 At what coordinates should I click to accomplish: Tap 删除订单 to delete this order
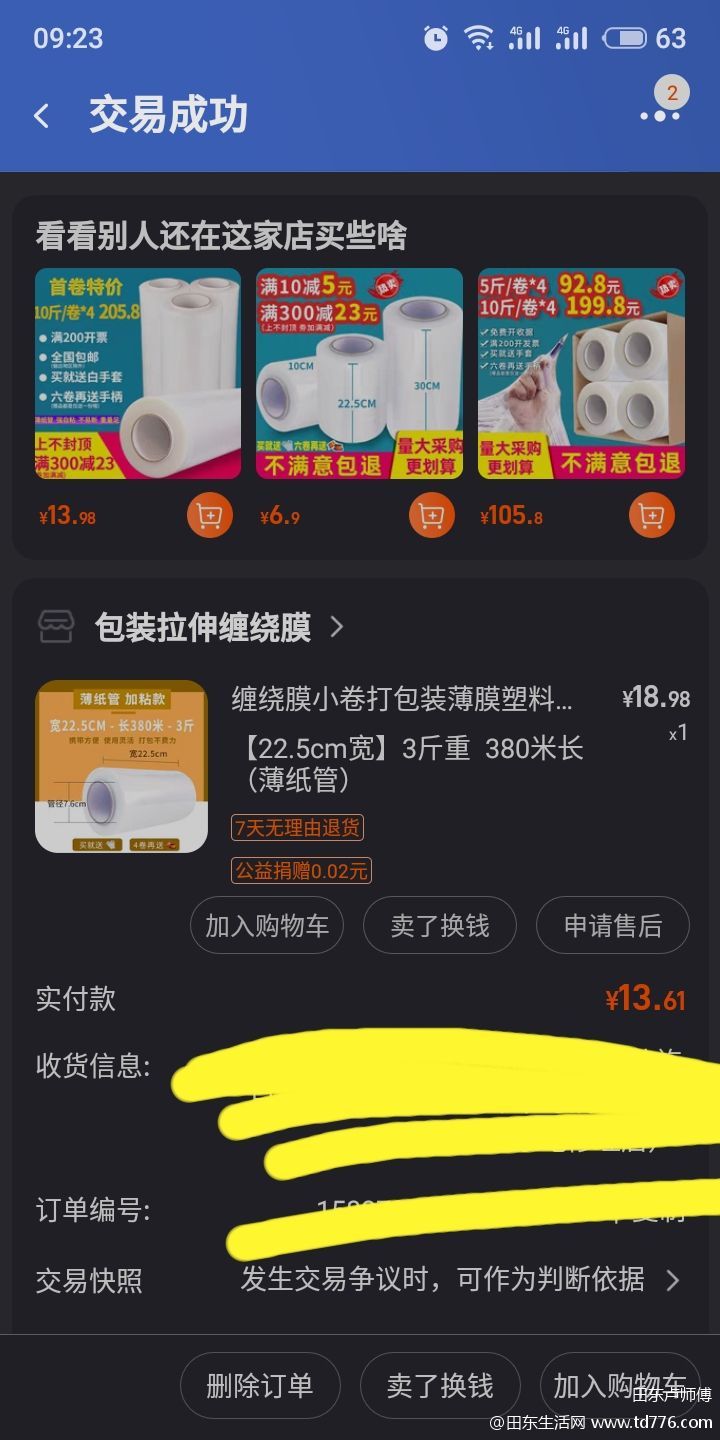260,1386
